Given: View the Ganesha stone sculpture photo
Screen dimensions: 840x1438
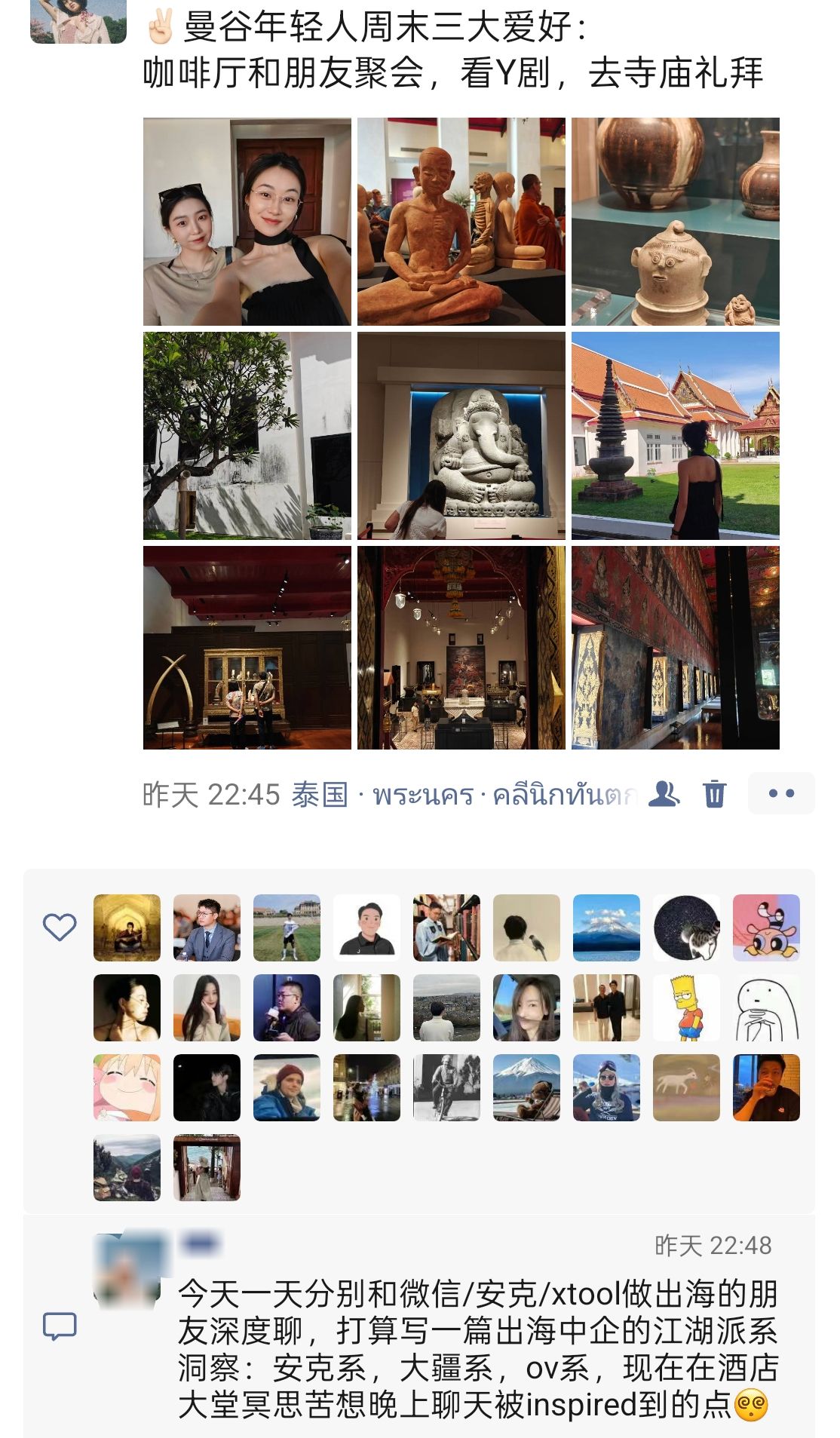Looking at the screenshot, I should (461, 436).
